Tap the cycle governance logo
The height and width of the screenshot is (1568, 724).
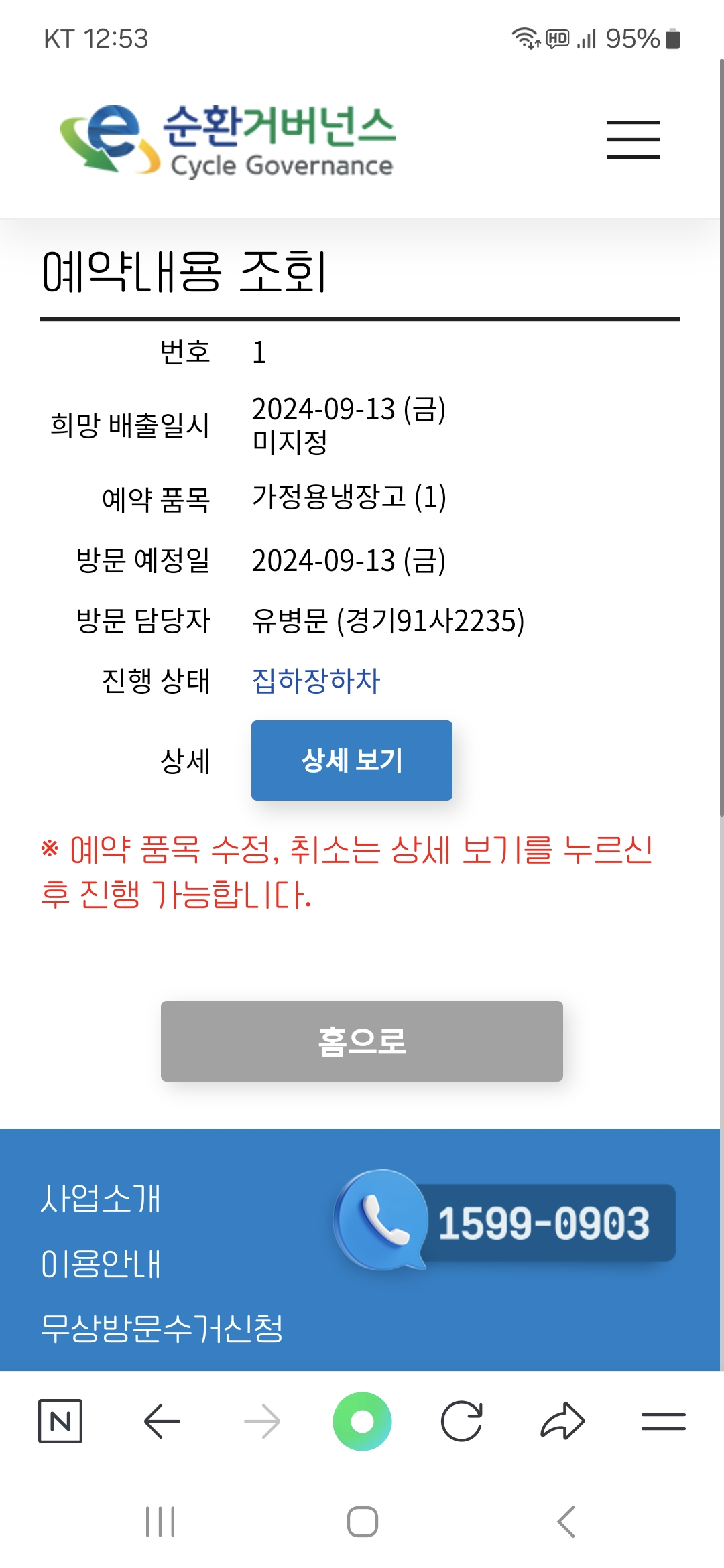click(228, 141)
